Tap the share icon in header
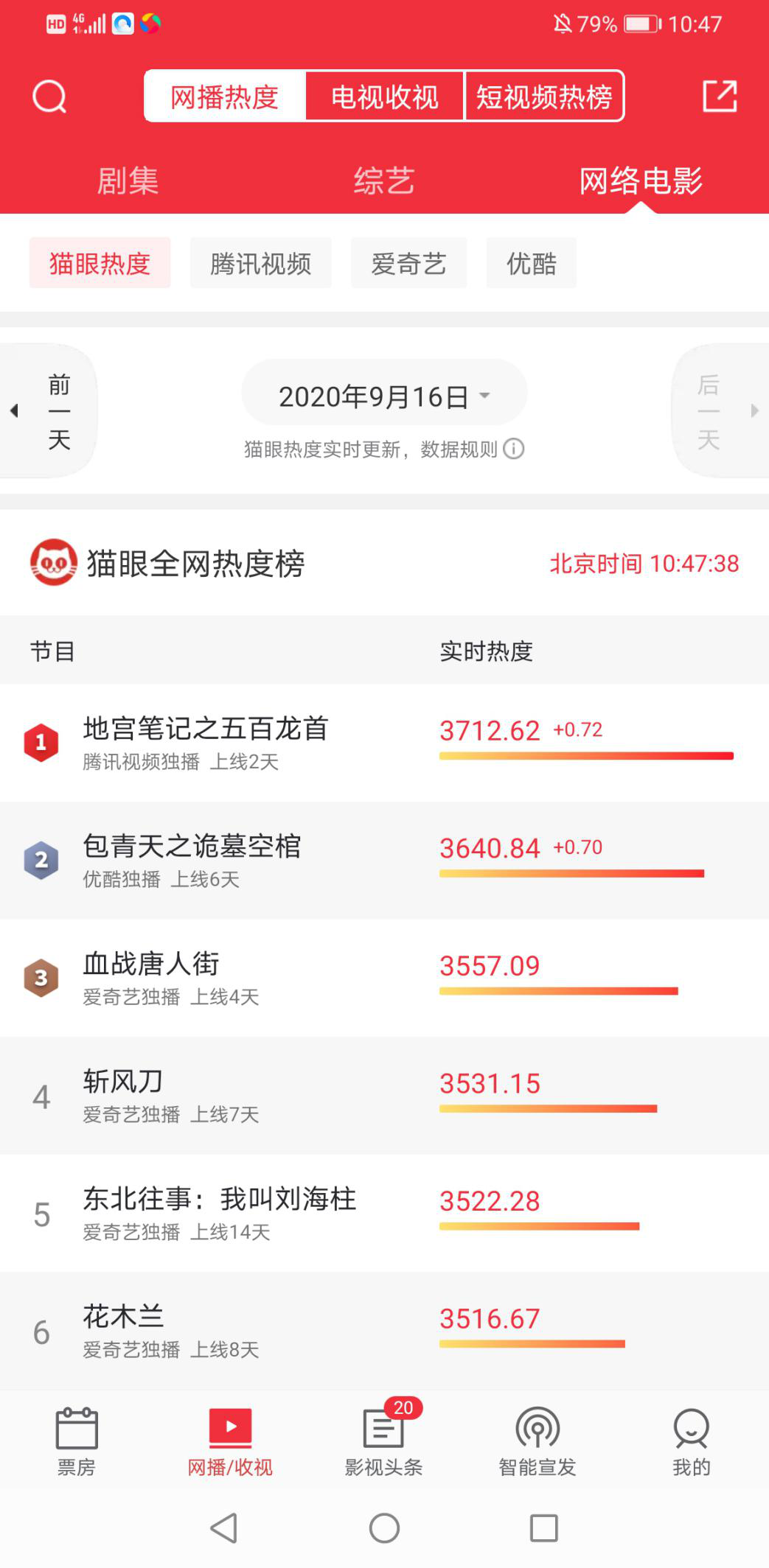This screenshot has height=1568, width=769. tap(720, 97)
